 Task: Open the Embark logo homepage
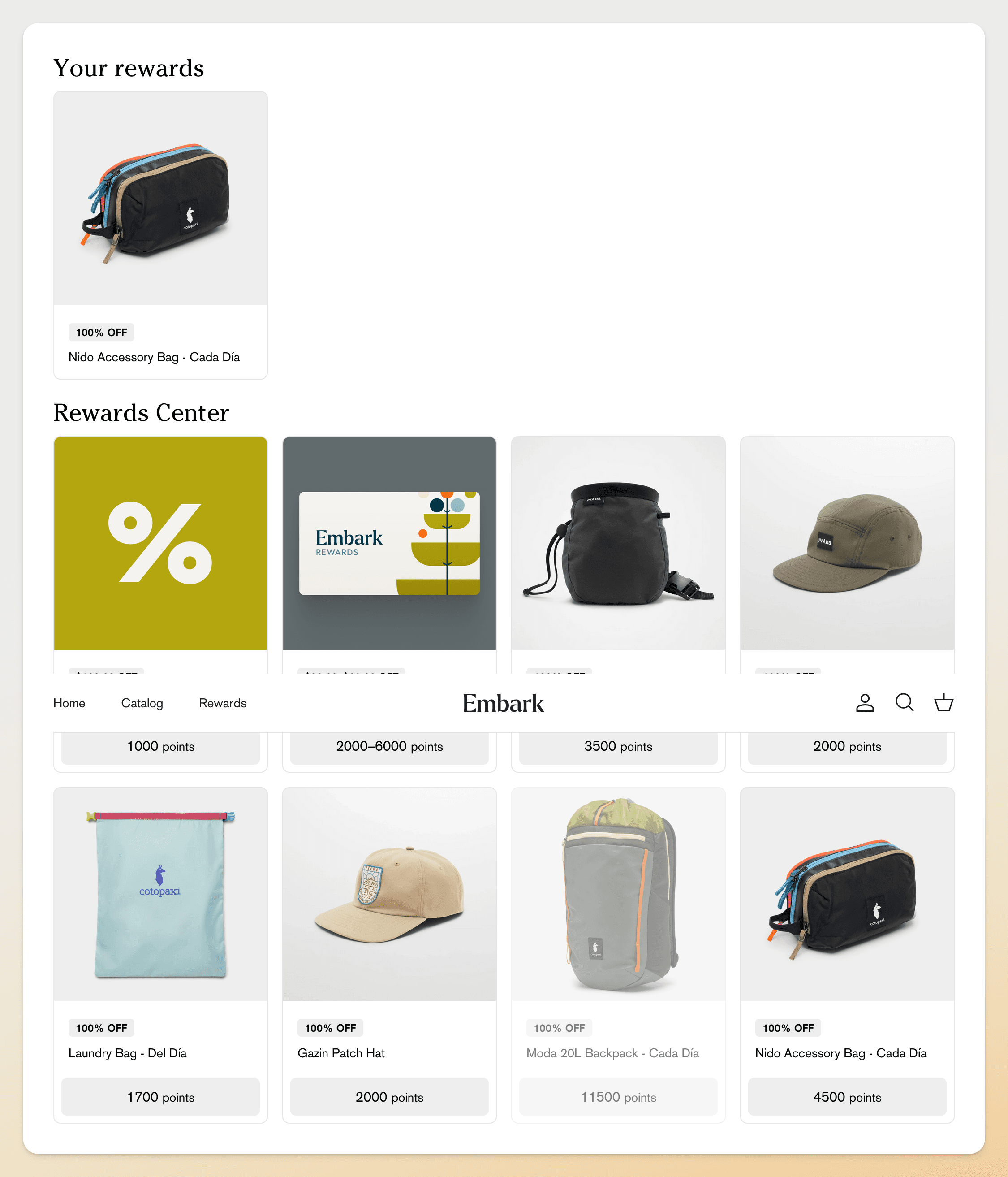coord(503,703)
